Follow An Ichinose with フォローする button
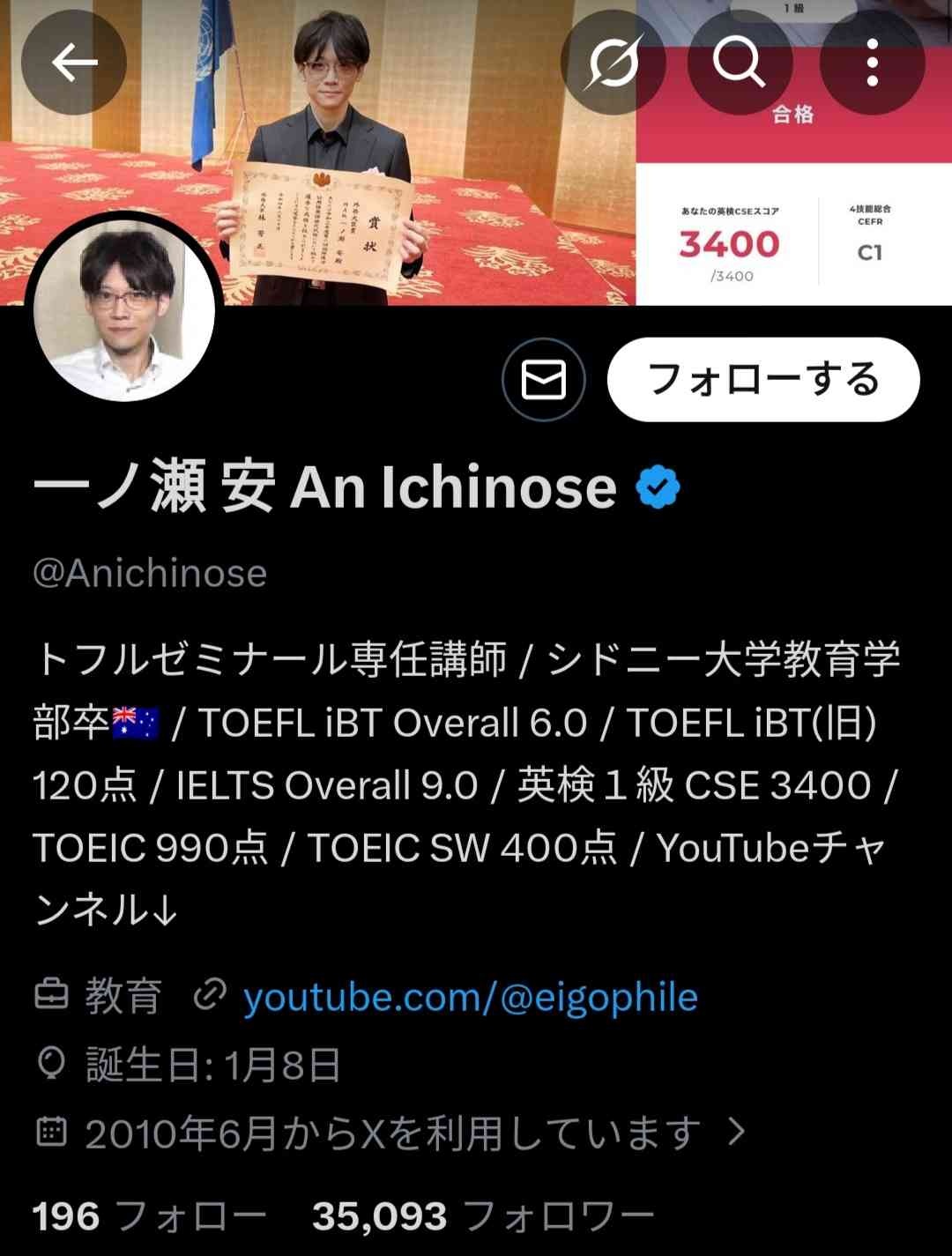Screen dimensions: 952x1256 coord(763,380)
